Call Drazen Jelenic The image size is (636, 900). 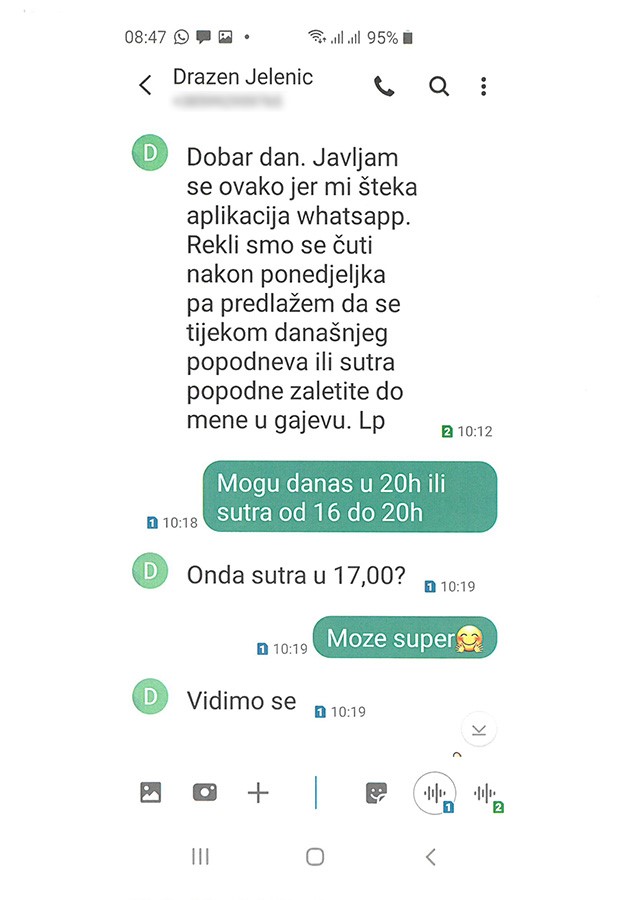coord(384,86)
